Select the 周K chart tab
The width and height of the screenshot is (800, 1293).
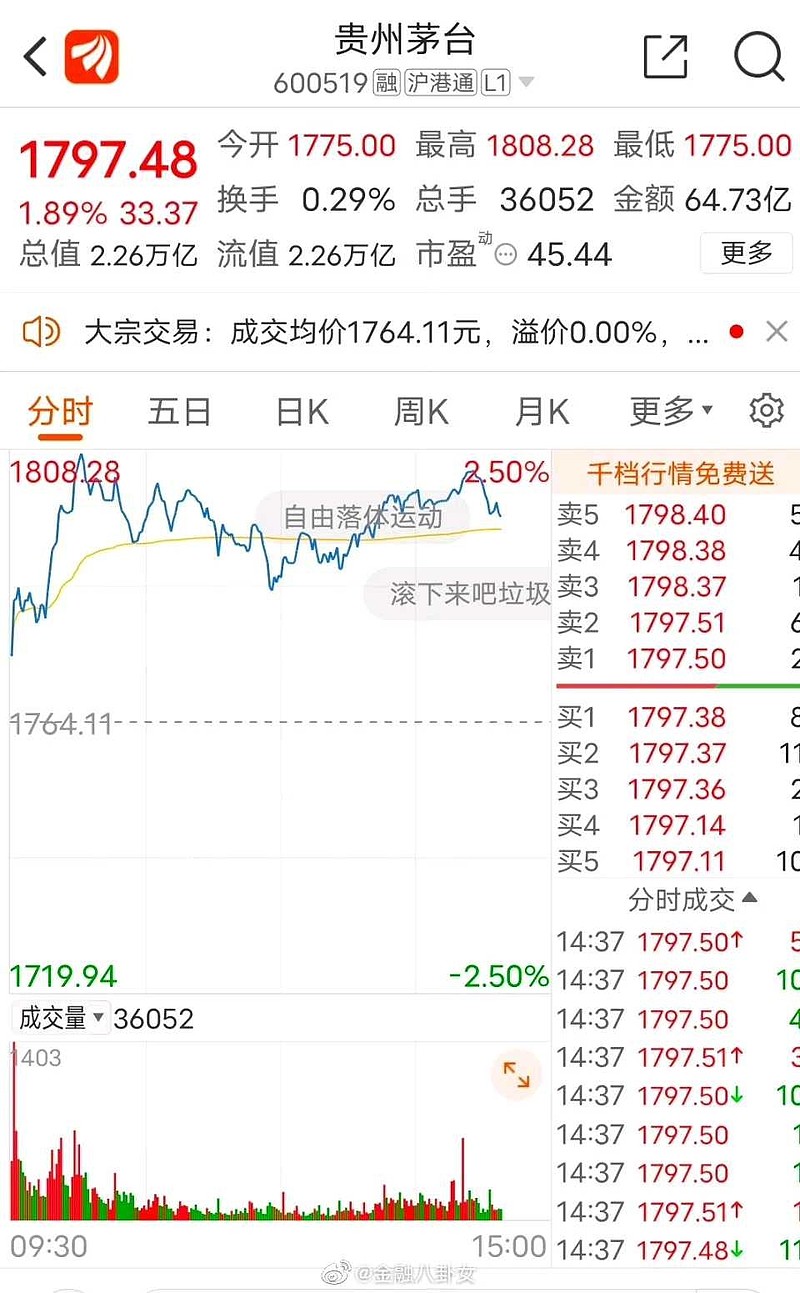point(419,410)
